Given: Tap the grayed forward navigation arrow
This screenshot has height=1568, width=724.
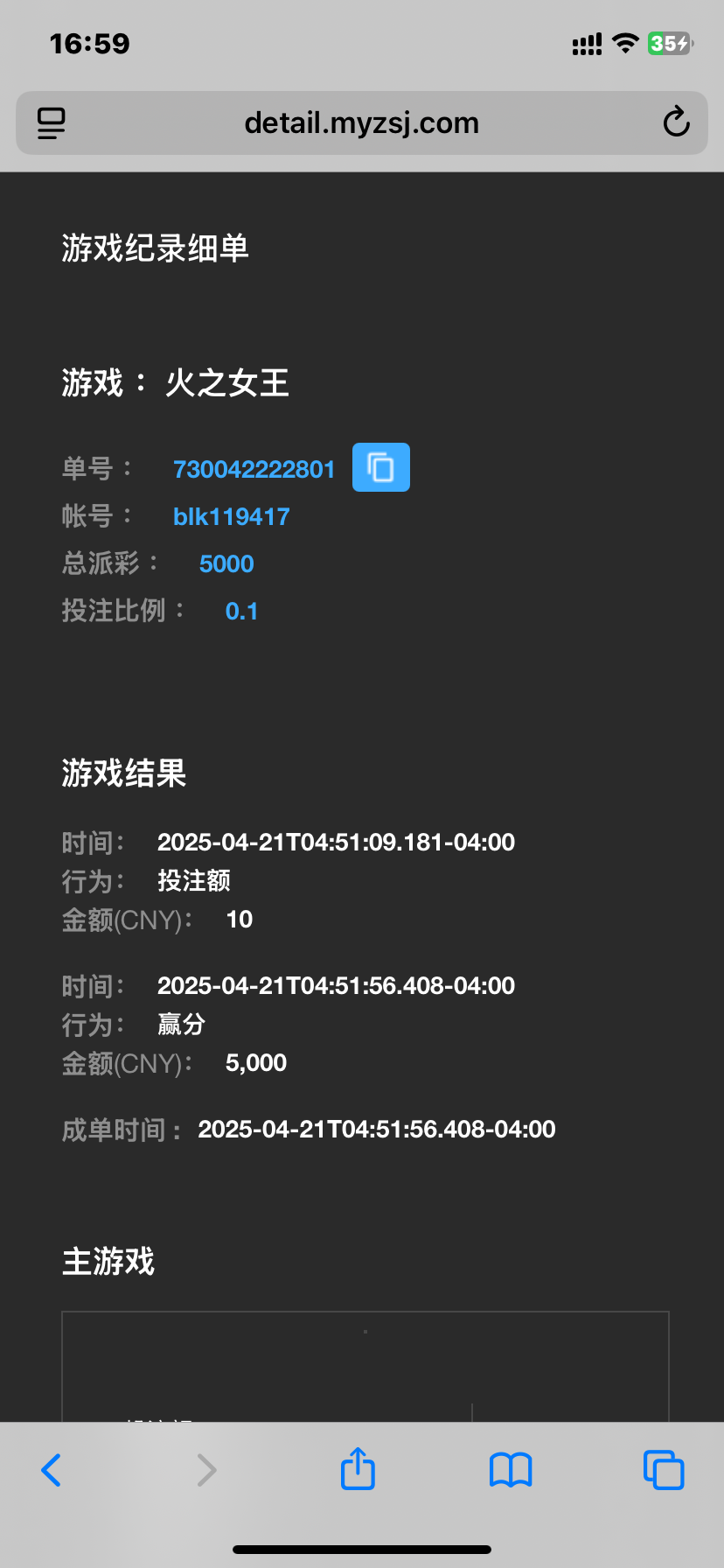Looking at the screenshot, I should (x=205, y=1469).
